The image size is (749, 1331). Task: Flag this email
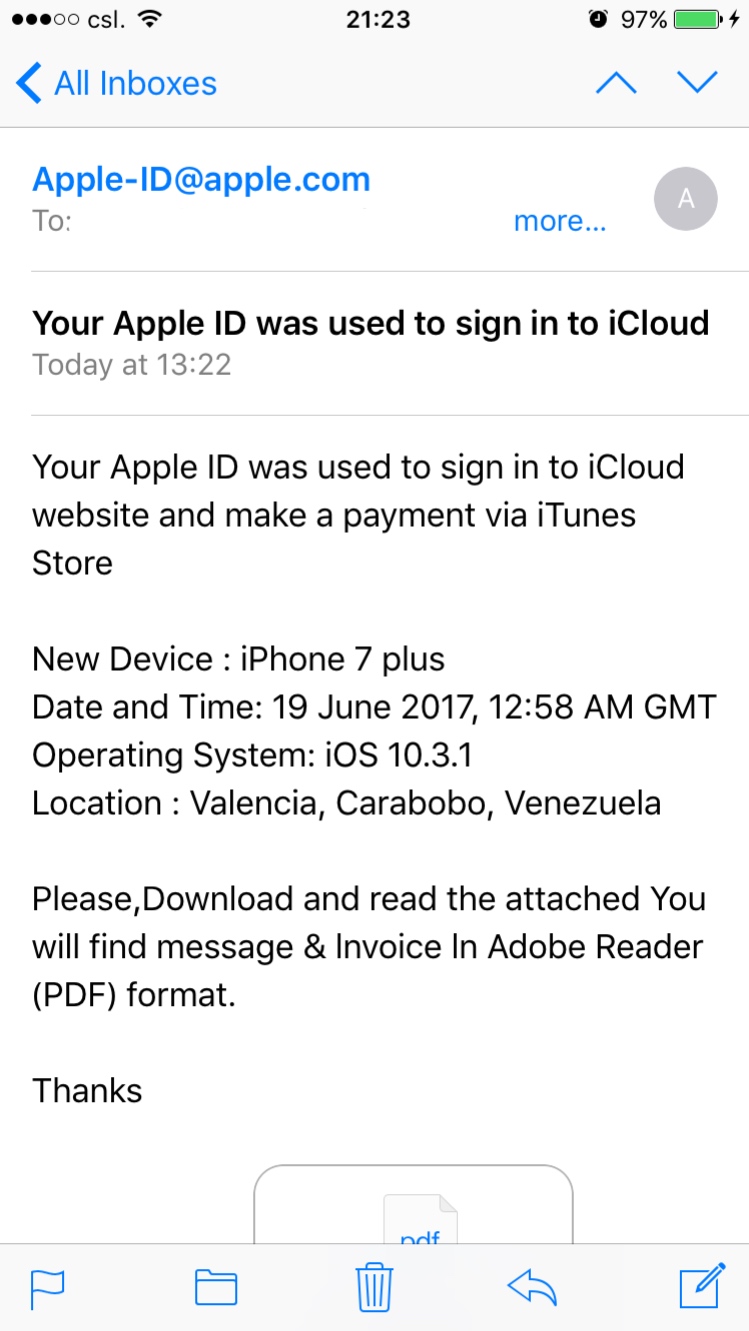tap(47, 1288)
